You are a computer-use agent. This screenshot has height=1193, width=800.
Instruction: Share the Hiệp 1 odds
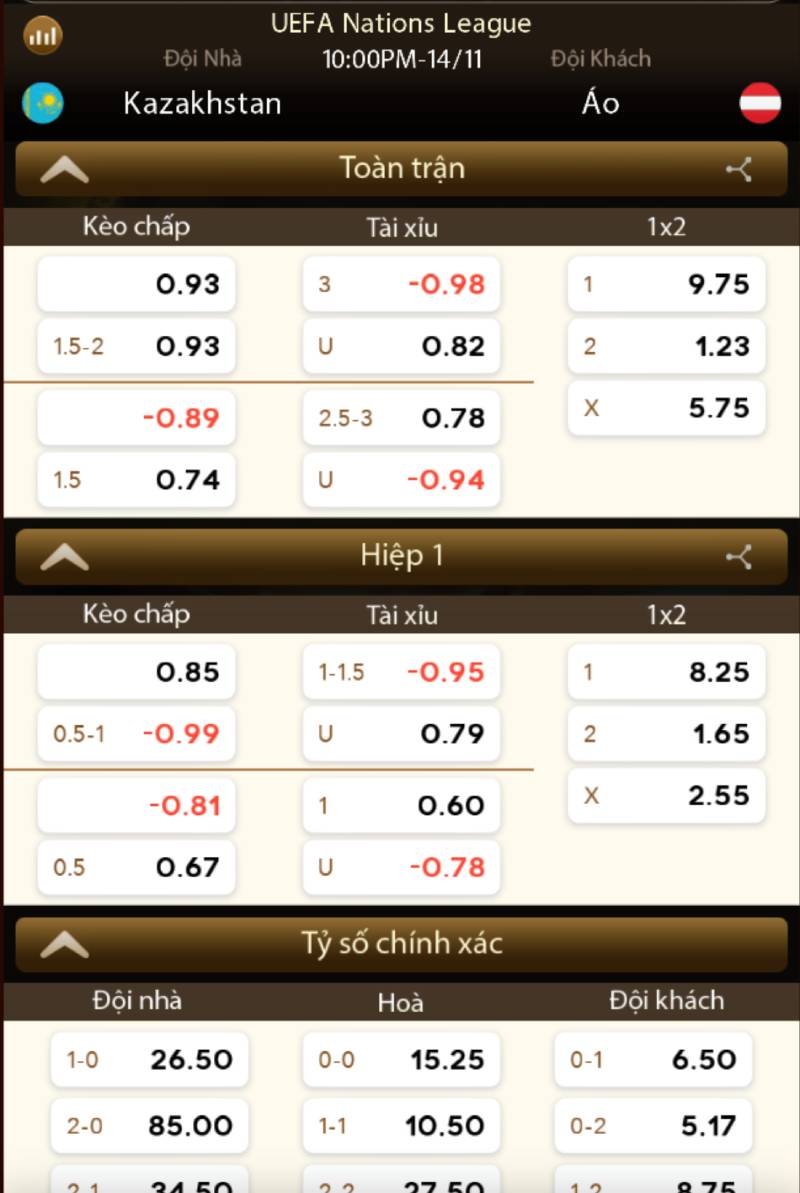(x=738, y=557)
